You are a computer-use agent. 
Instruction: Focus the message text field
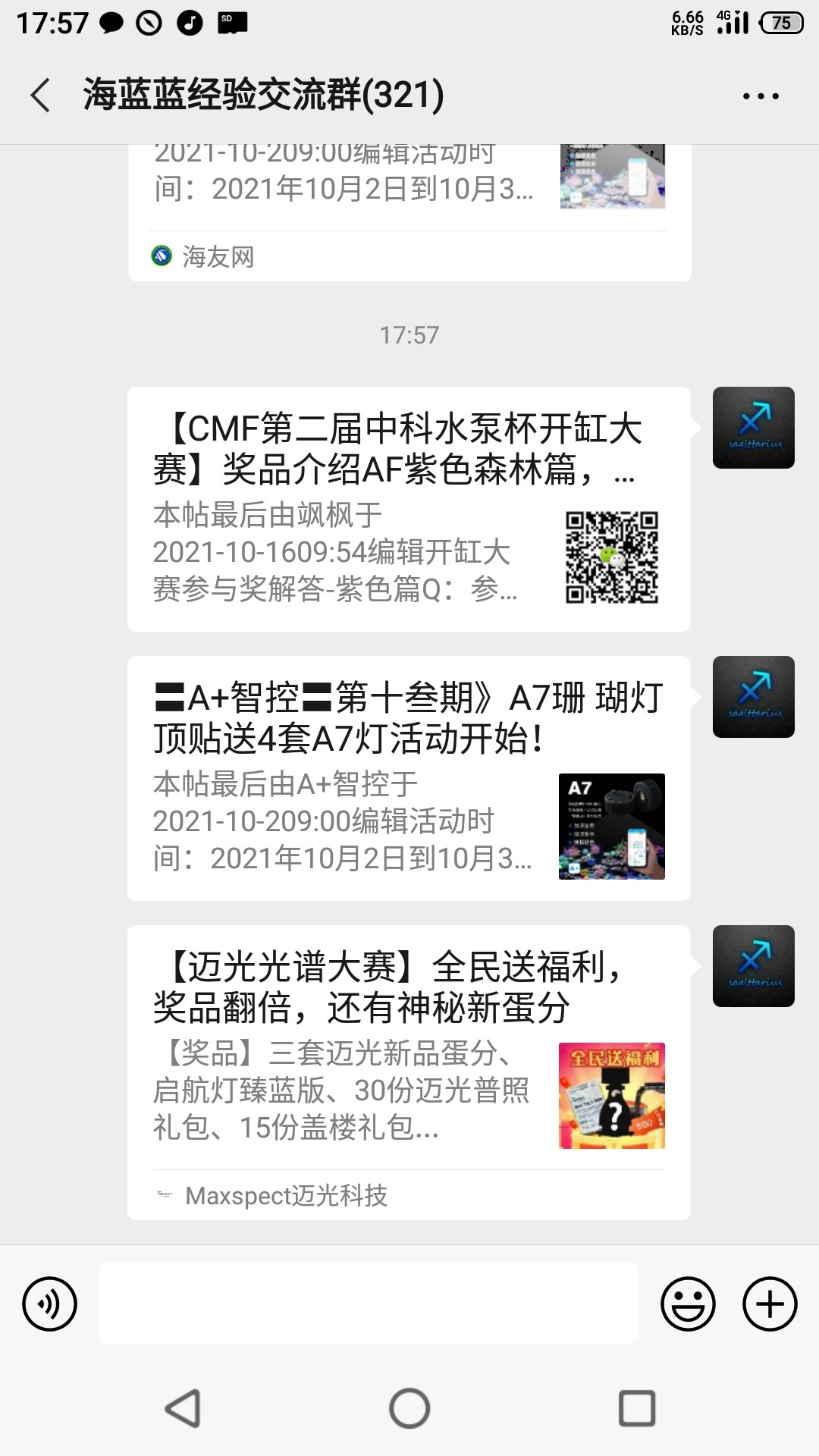coord(368,1303)
